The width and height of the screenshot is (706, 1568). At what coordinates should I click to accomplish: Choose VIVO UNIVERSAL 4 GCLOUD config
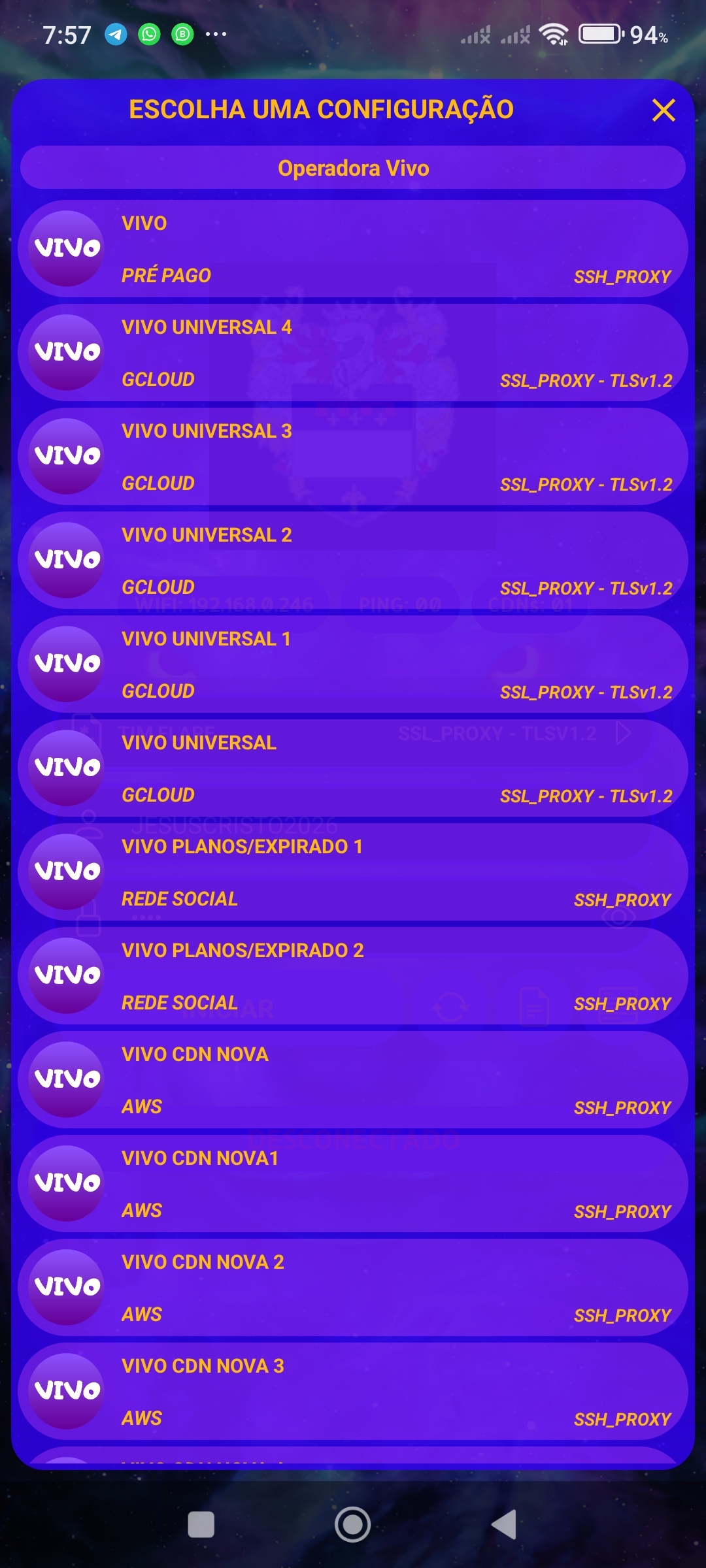tap(353, 353)
